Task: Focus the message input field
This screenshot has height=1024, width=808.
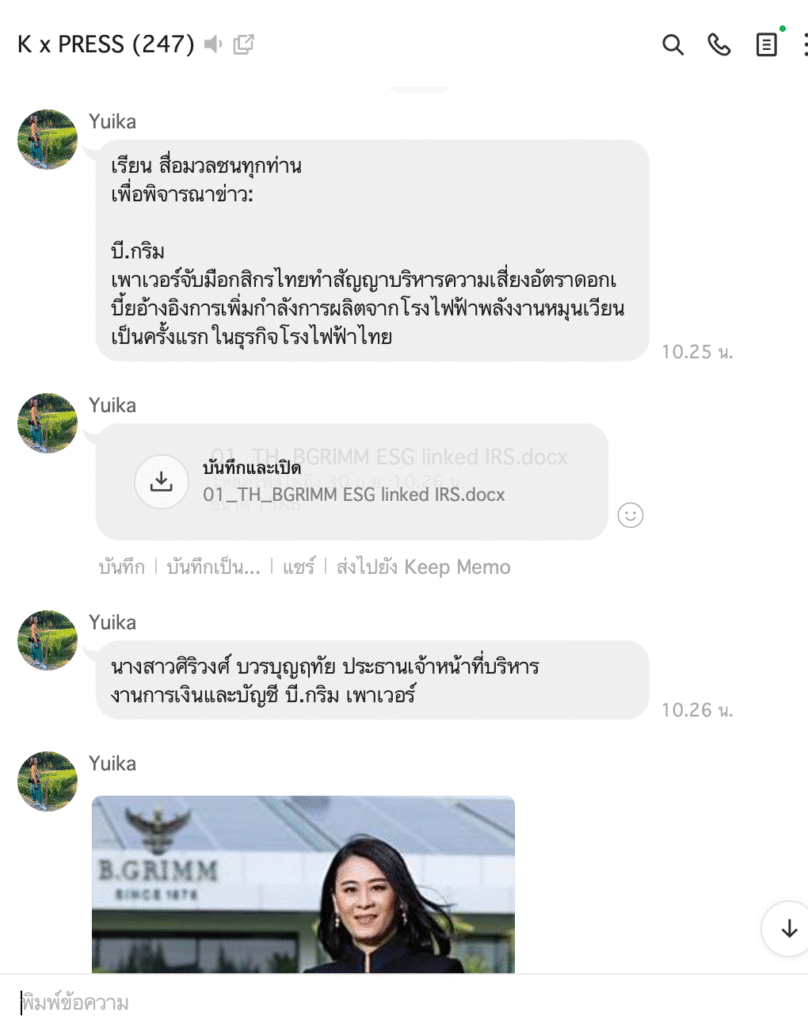Action: click(400, 1002)
